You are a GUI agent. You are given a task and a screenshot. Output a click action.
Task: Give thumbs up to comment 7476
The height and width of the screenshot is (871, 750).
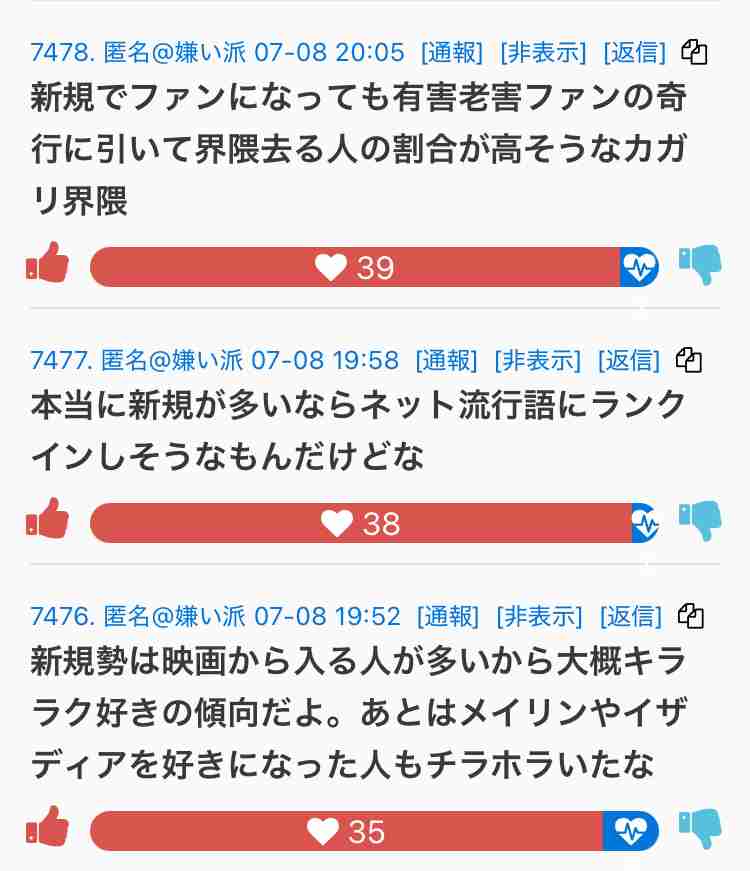point(48,830)
